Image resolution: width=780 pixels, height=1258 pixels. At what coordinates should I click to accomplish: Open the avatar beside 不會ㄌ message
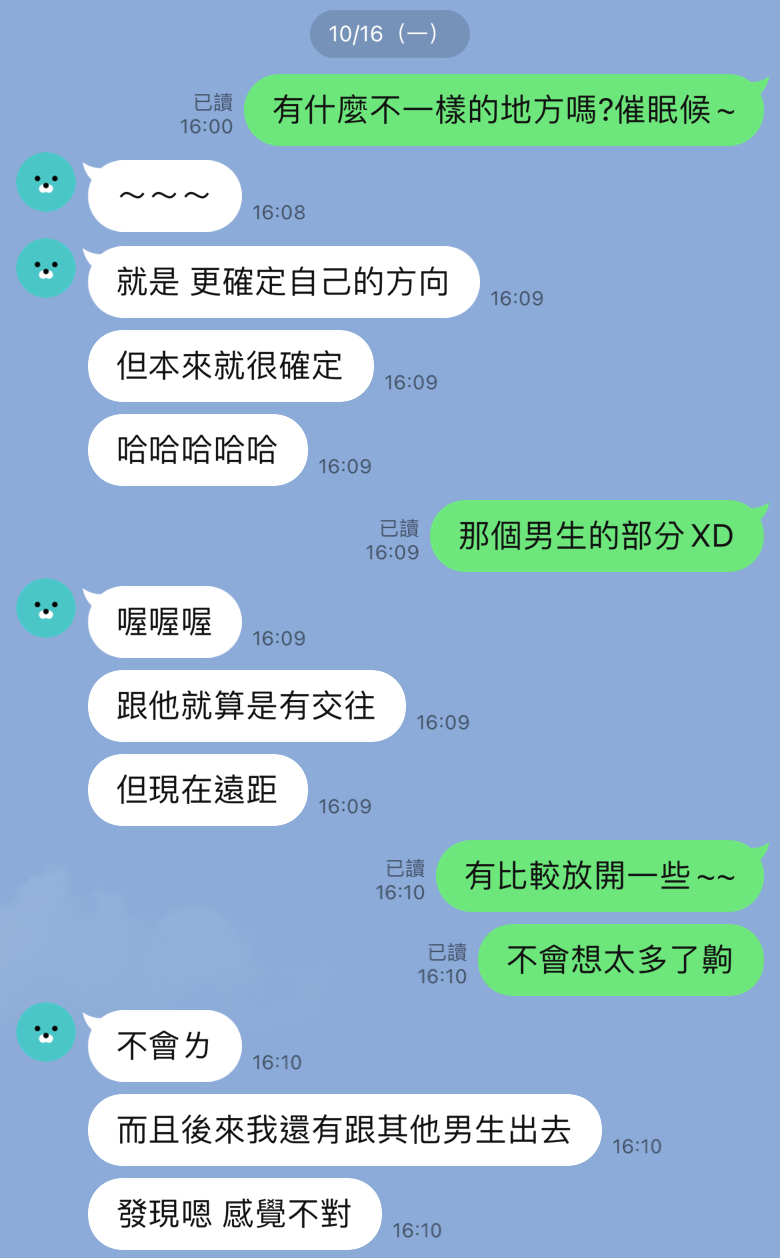(x=46, y=1032)
